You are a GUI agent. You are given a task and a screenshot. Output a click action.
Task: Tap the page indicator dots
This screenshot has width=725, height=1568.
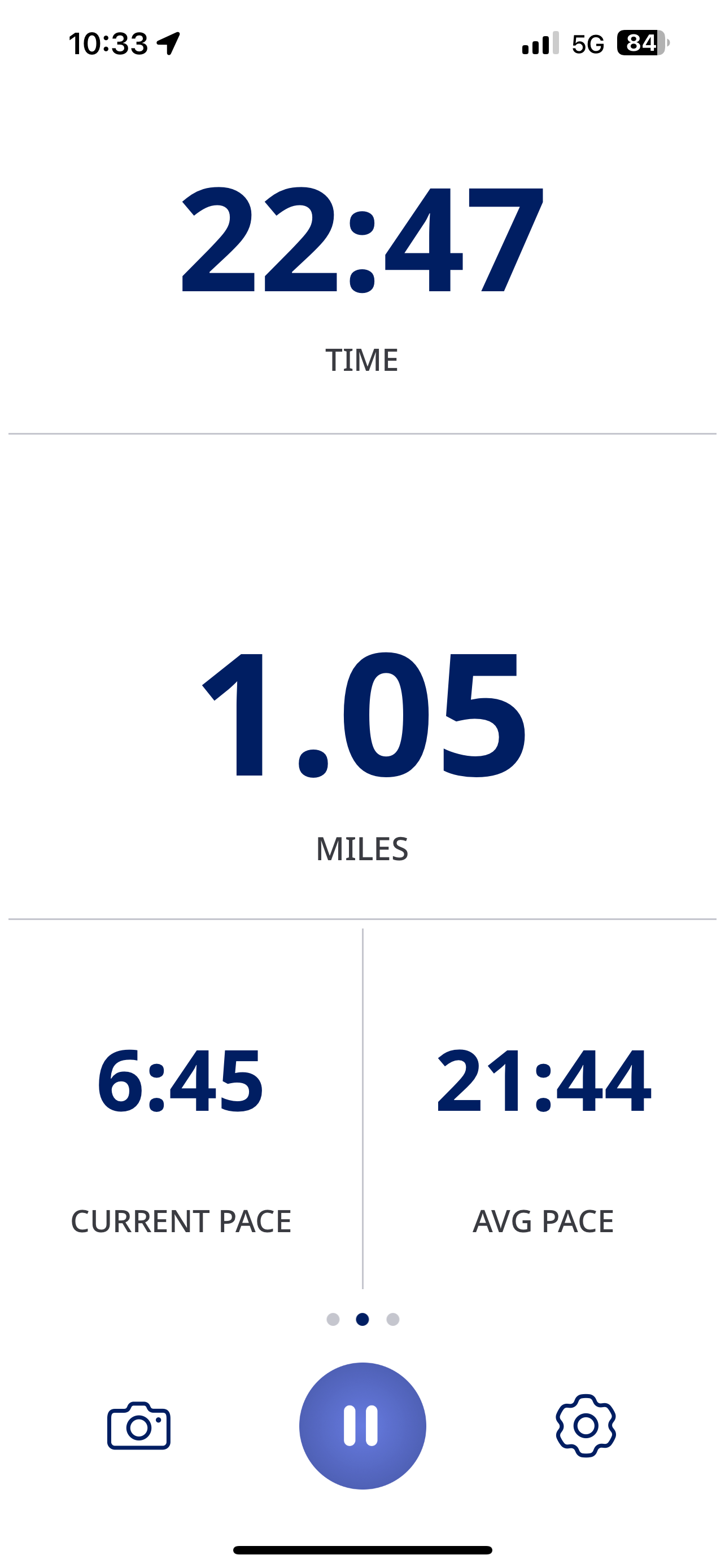click(x=363, y=1319)
